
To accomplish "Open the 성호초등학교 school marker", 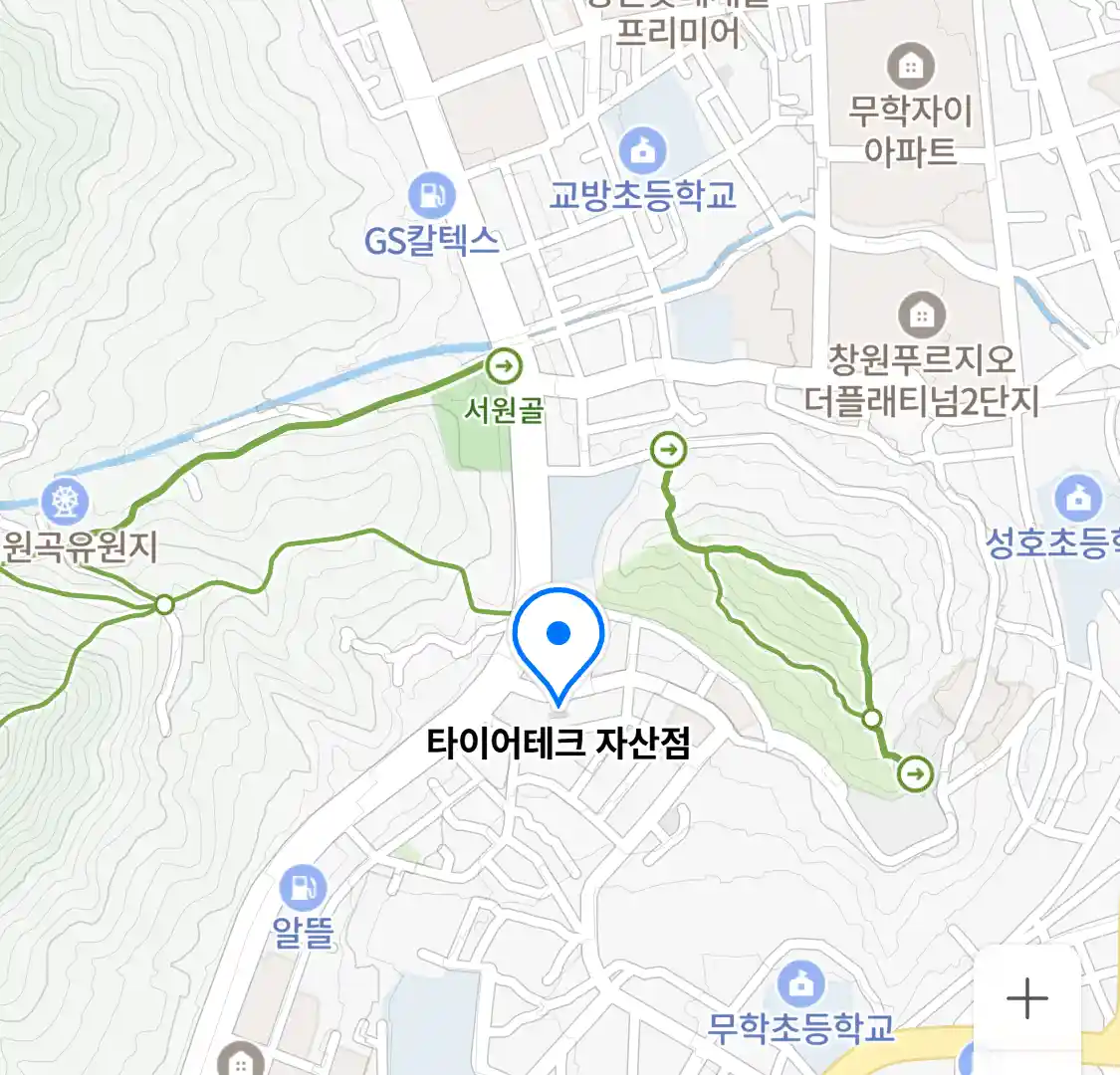I will point(1077,499).
